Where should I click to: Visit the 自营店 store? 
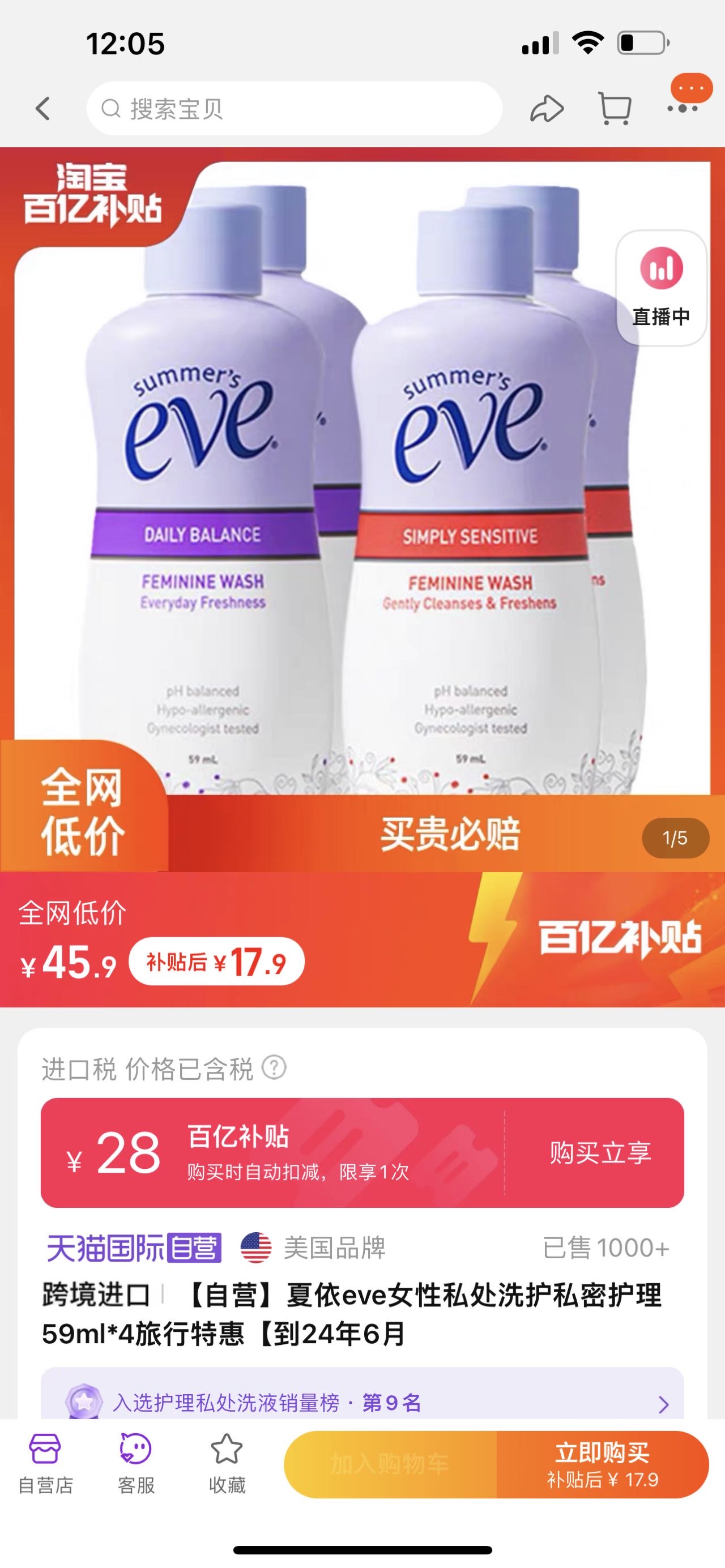point(46,1464)
